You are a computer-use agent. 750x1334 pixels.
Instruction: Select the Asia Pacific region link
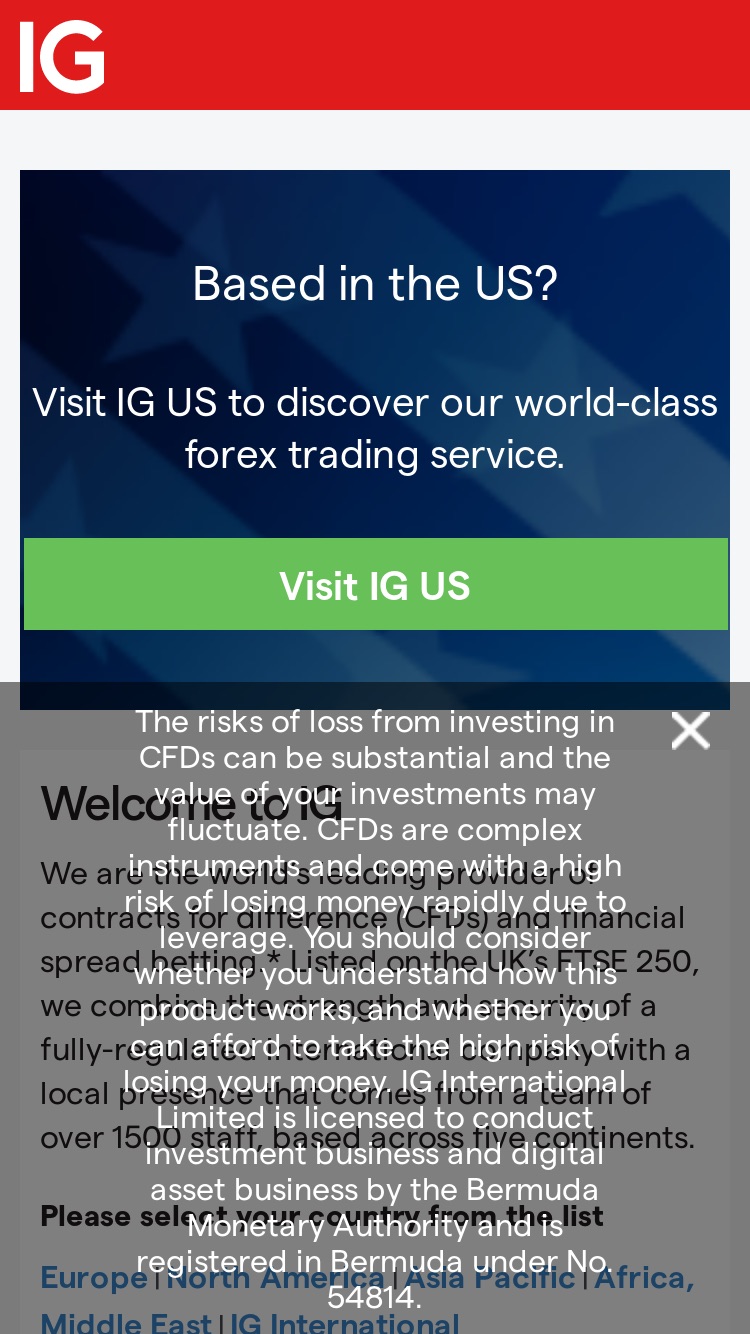pyautogui.click(x=490, y=1277)
